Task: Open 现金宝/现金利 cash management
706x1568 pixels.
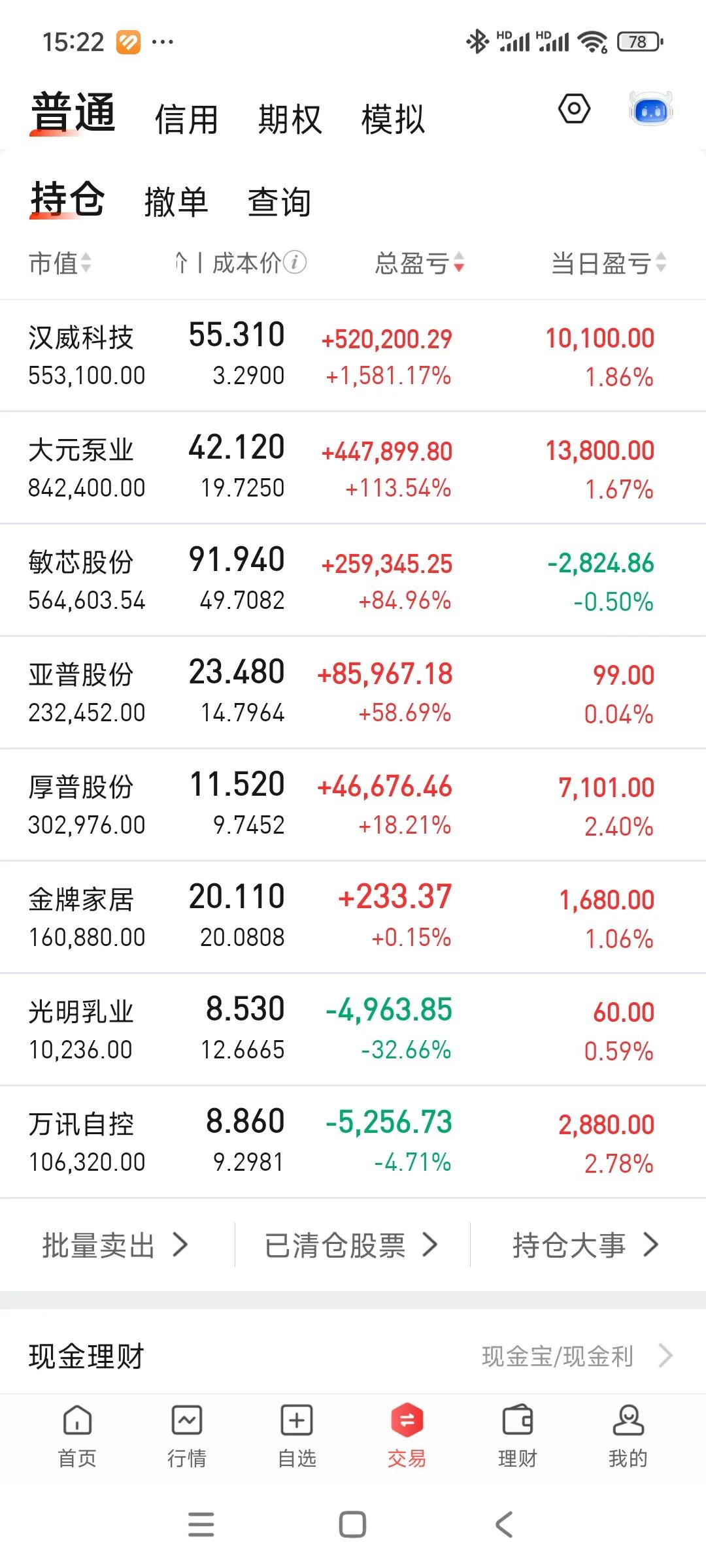Action: click(577, 1356)
